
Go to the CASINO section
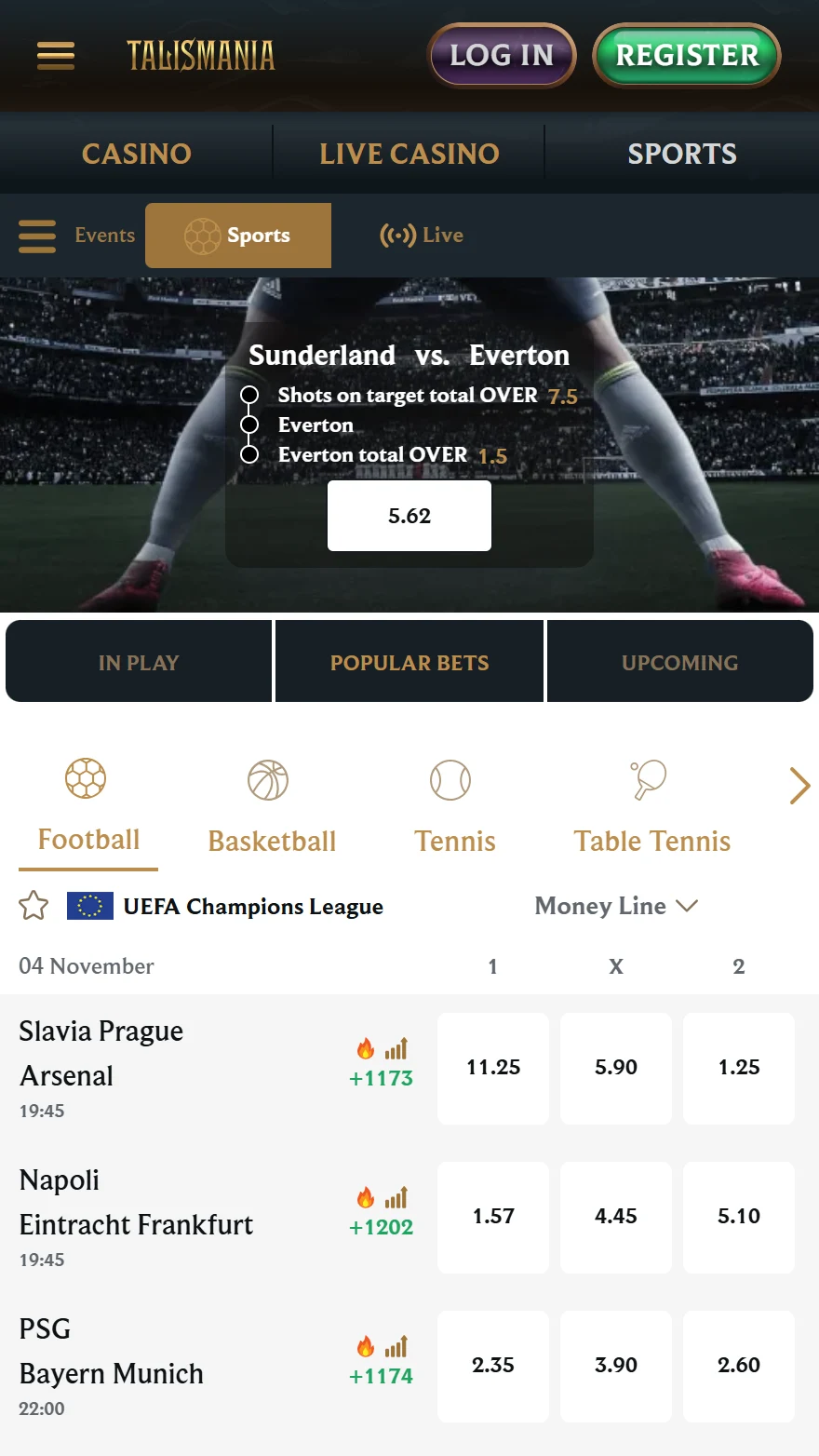pos(137,154)
